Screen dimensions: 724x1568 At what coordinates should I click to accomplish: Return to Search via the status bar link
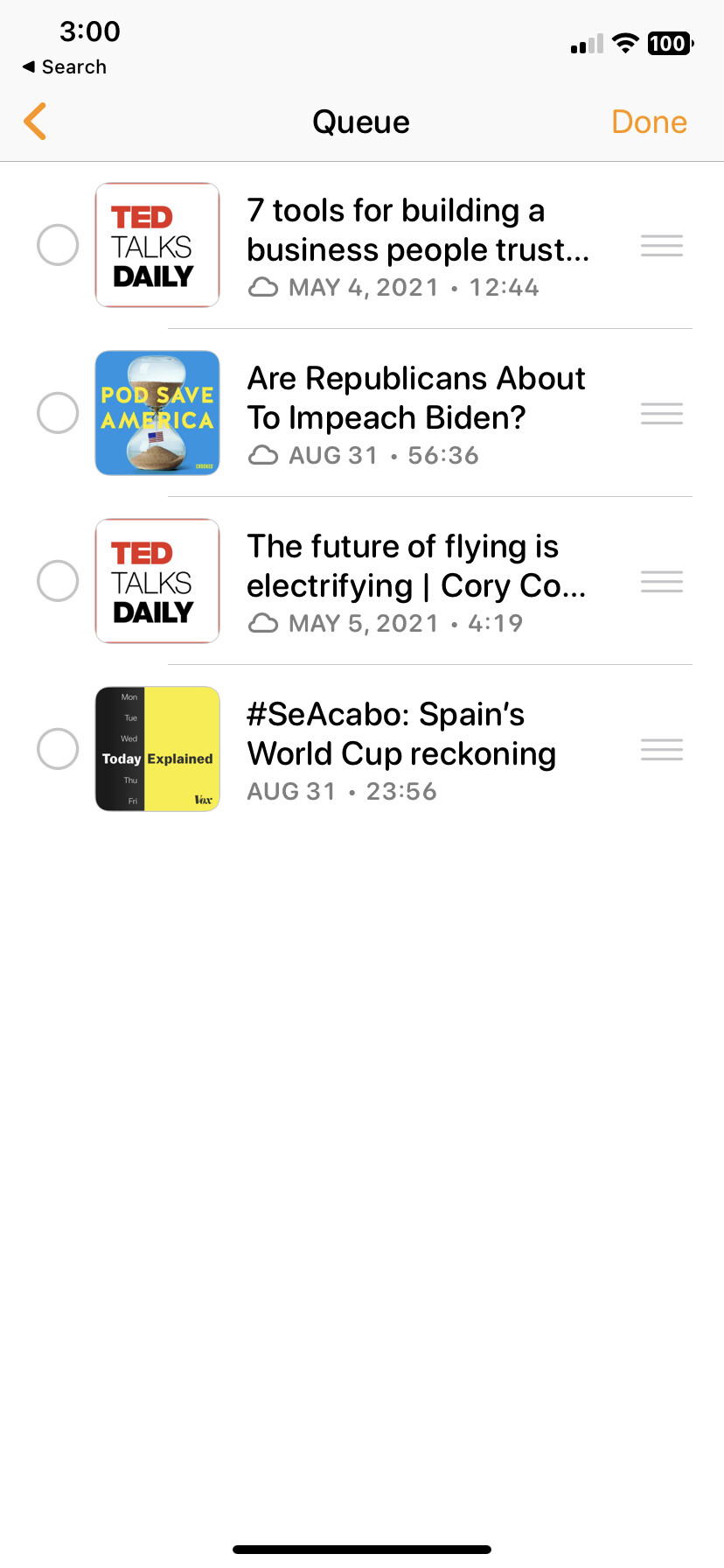[x=65, y=66]
